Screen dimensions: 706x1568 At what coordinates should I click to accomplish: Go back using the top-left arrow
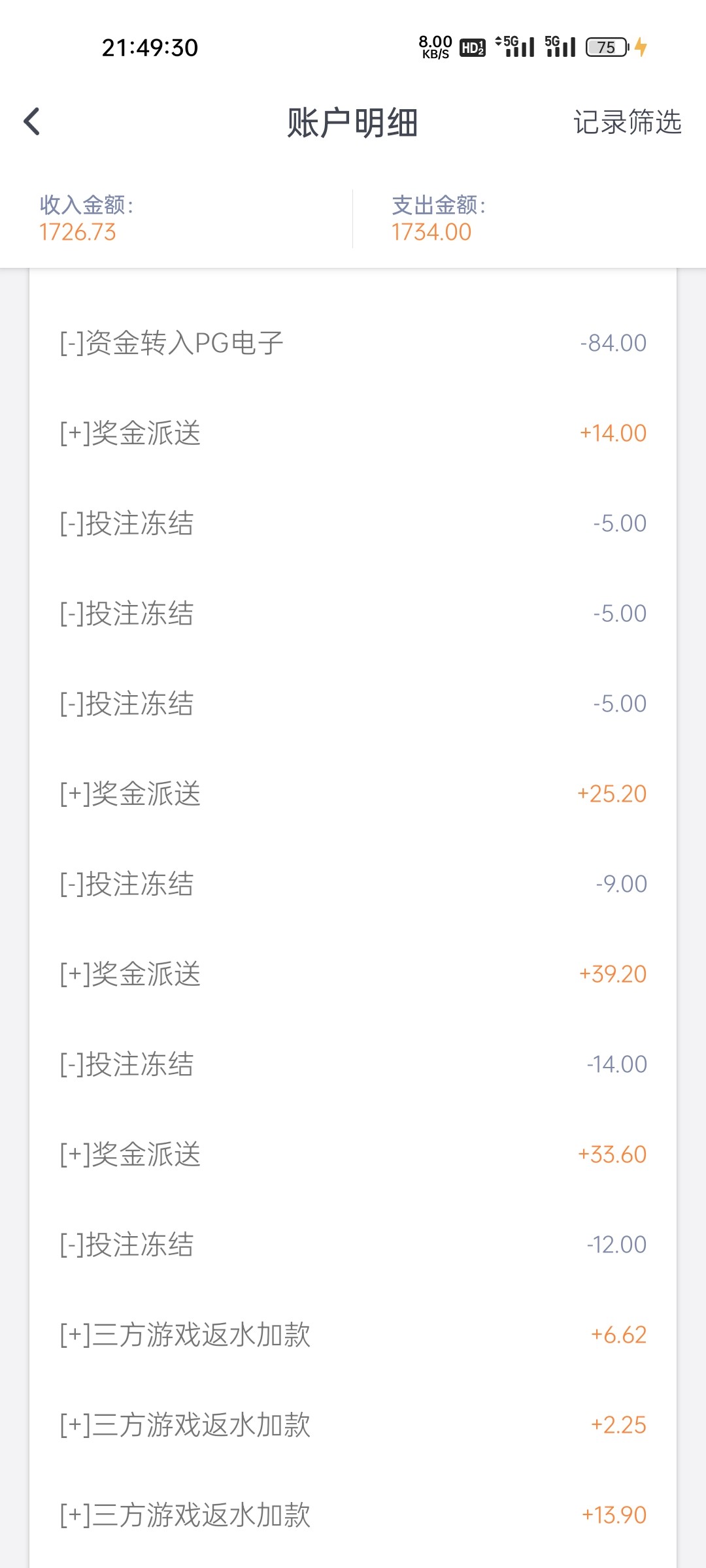[31, 122]
